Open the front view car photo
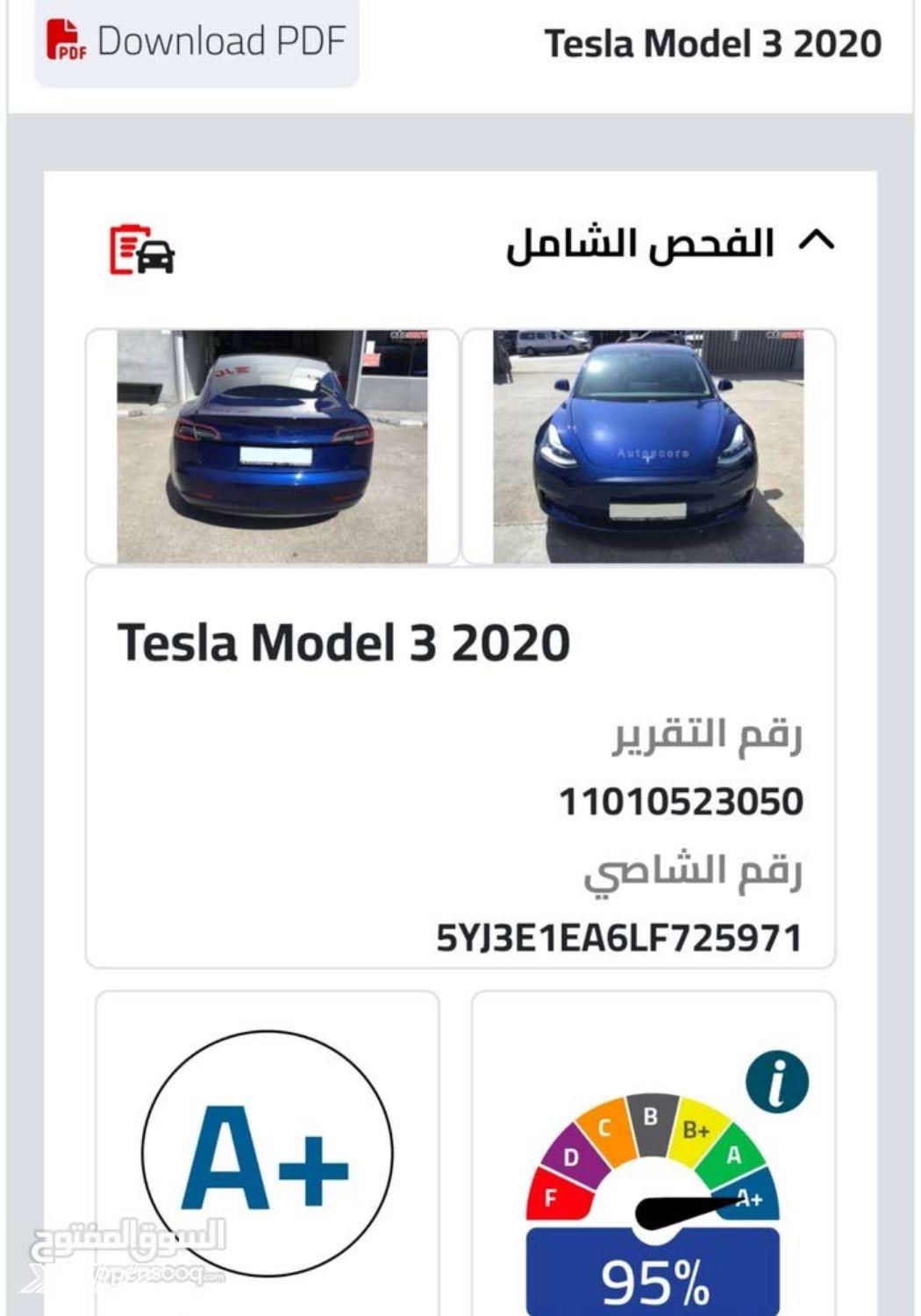 coord(648,447)
